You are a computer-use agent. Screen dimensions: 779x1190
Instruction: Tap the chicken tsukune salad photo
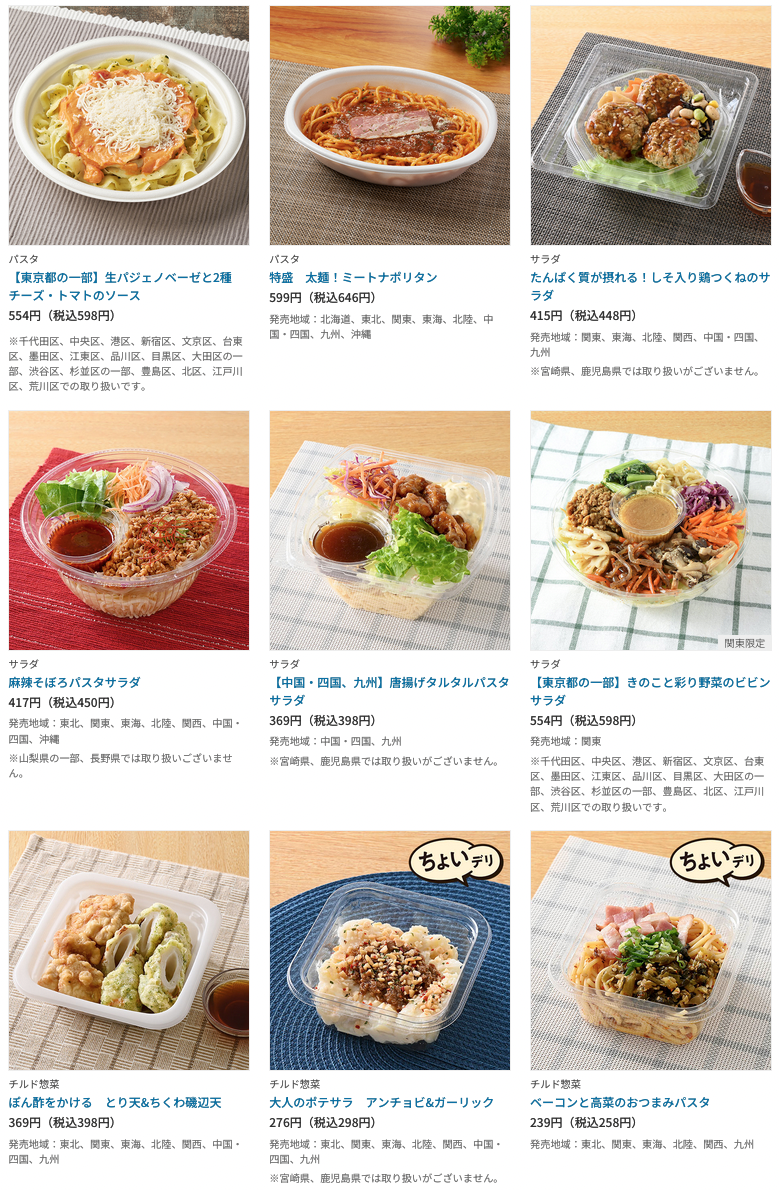click(x=650, y=125)
